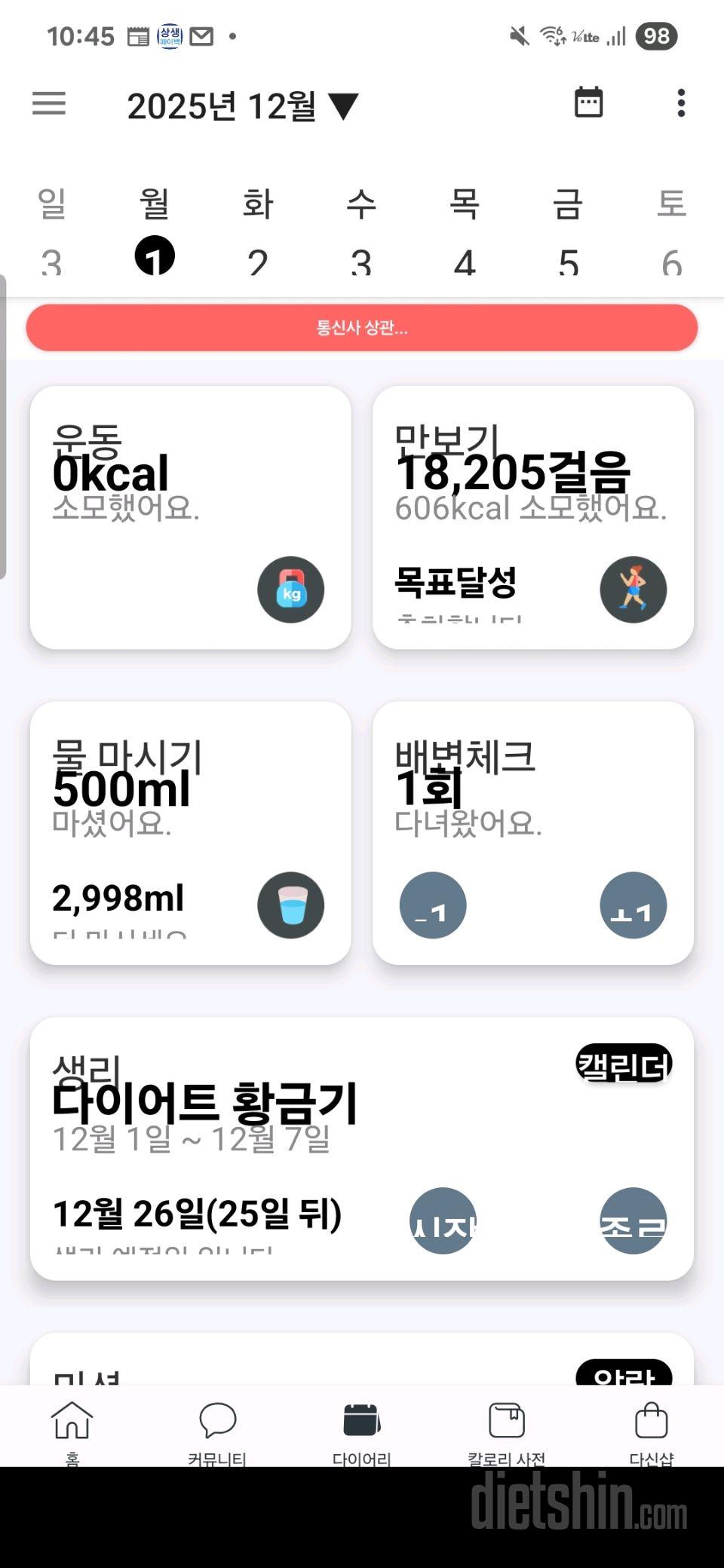Viewport: 724px width, 1568px height.
Task: Tap the runner icon on 만보기 card
Action: (633, 590)
